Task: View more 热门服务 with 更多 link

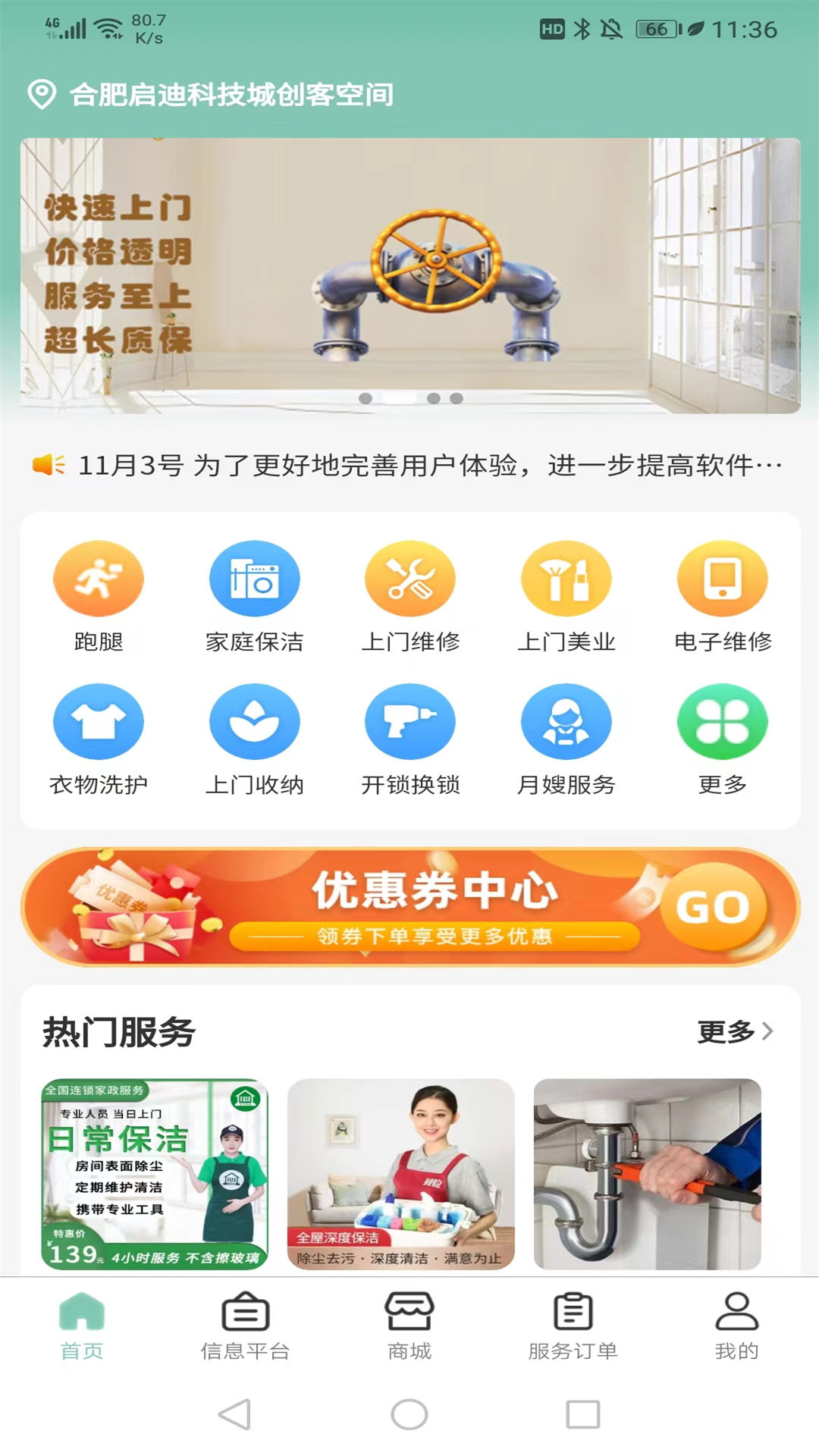Action: click(x=734, y=1031)
